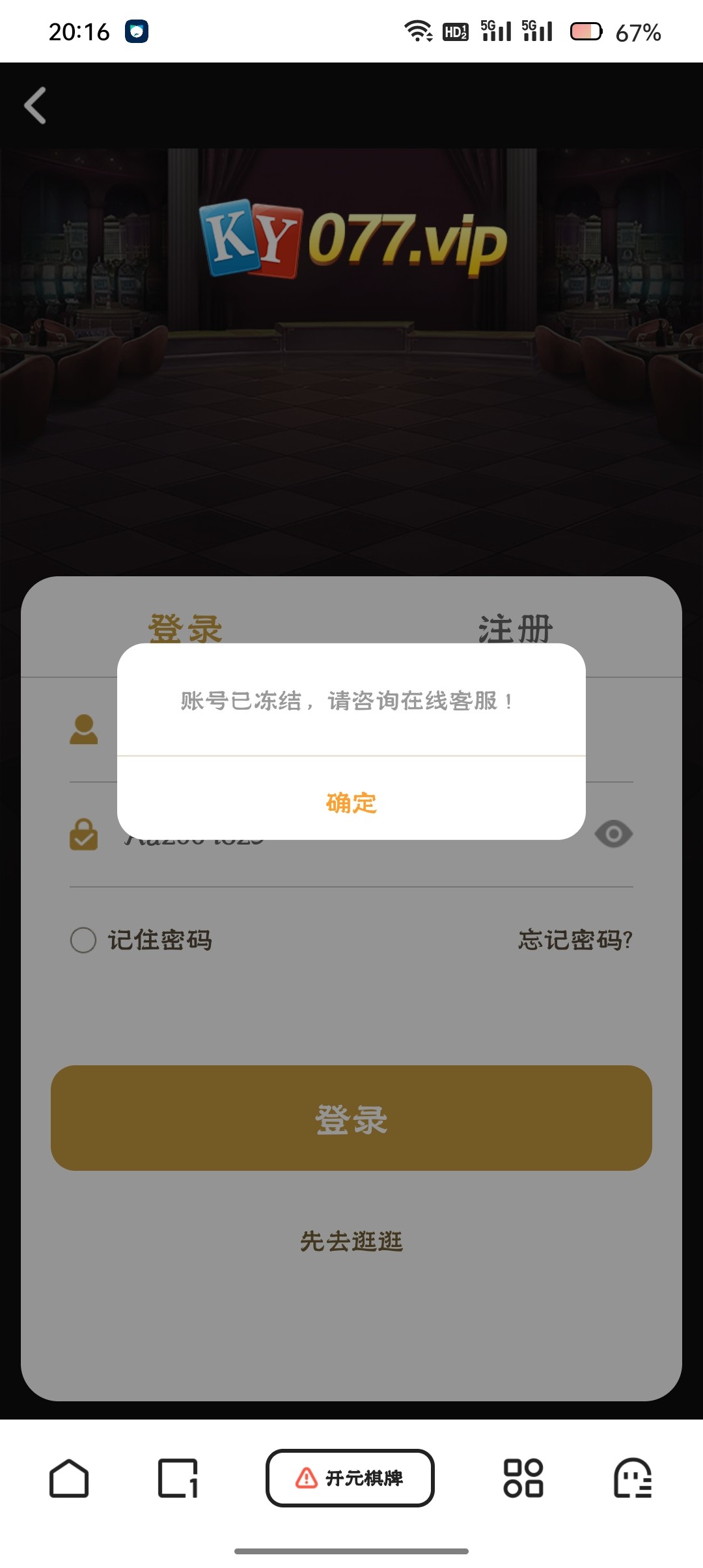703x1568 pixels.
Task: Enable the 记住密码 remember password option
Action: click(83, 940)
